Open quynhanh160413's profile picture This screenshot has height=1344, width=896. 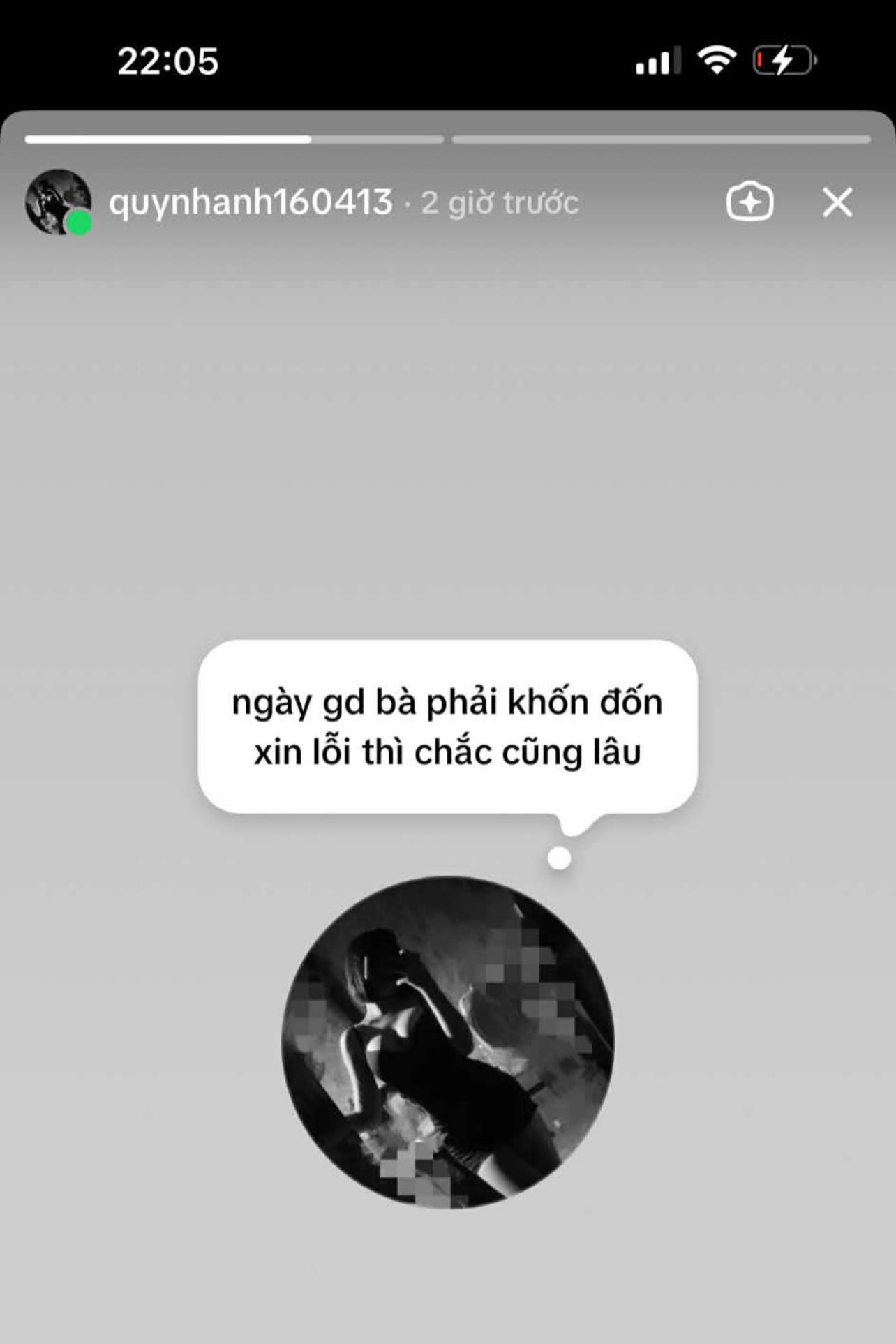[58, 202]
